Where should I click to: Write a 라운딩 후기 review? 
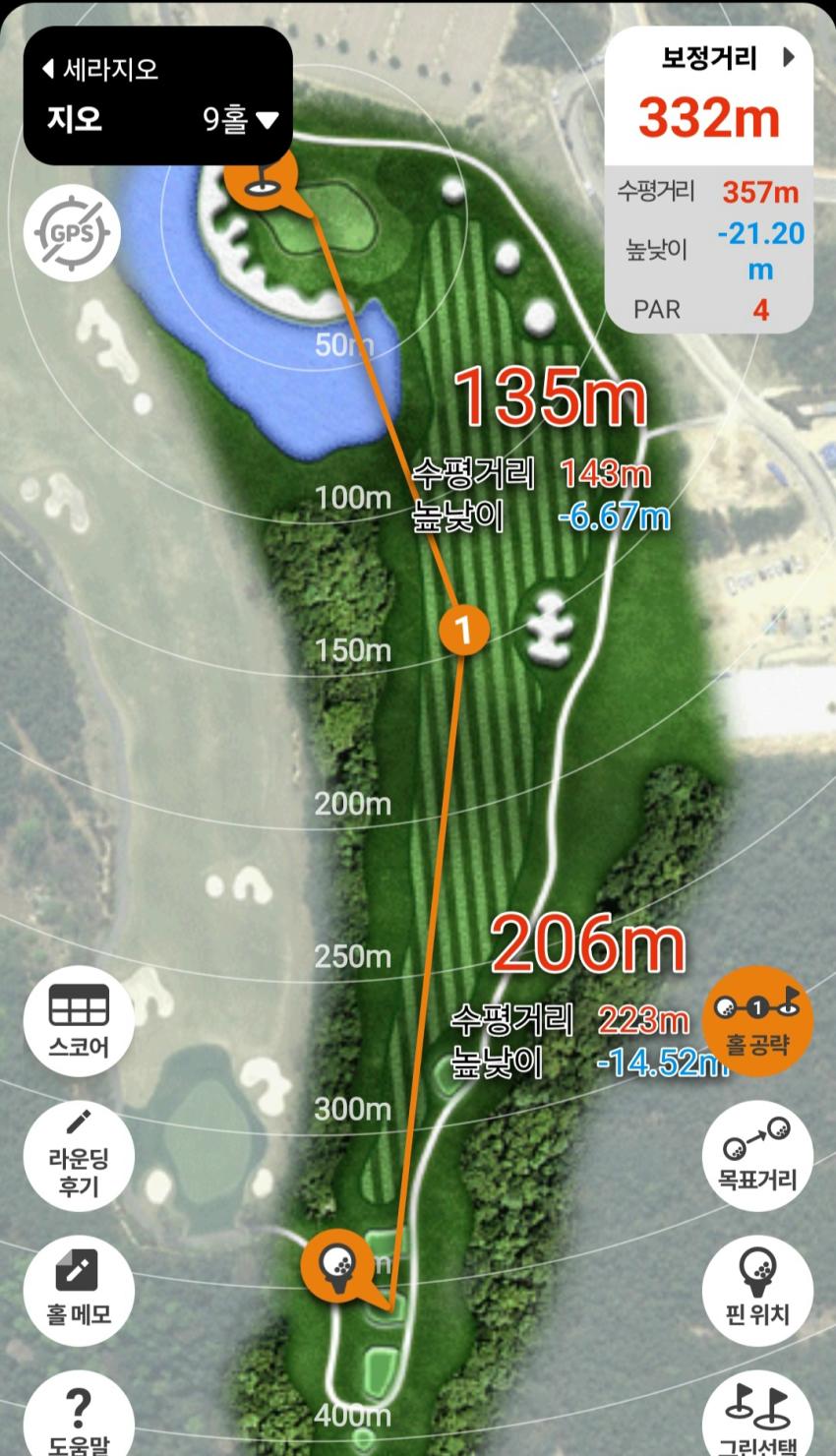[80, 1156]
